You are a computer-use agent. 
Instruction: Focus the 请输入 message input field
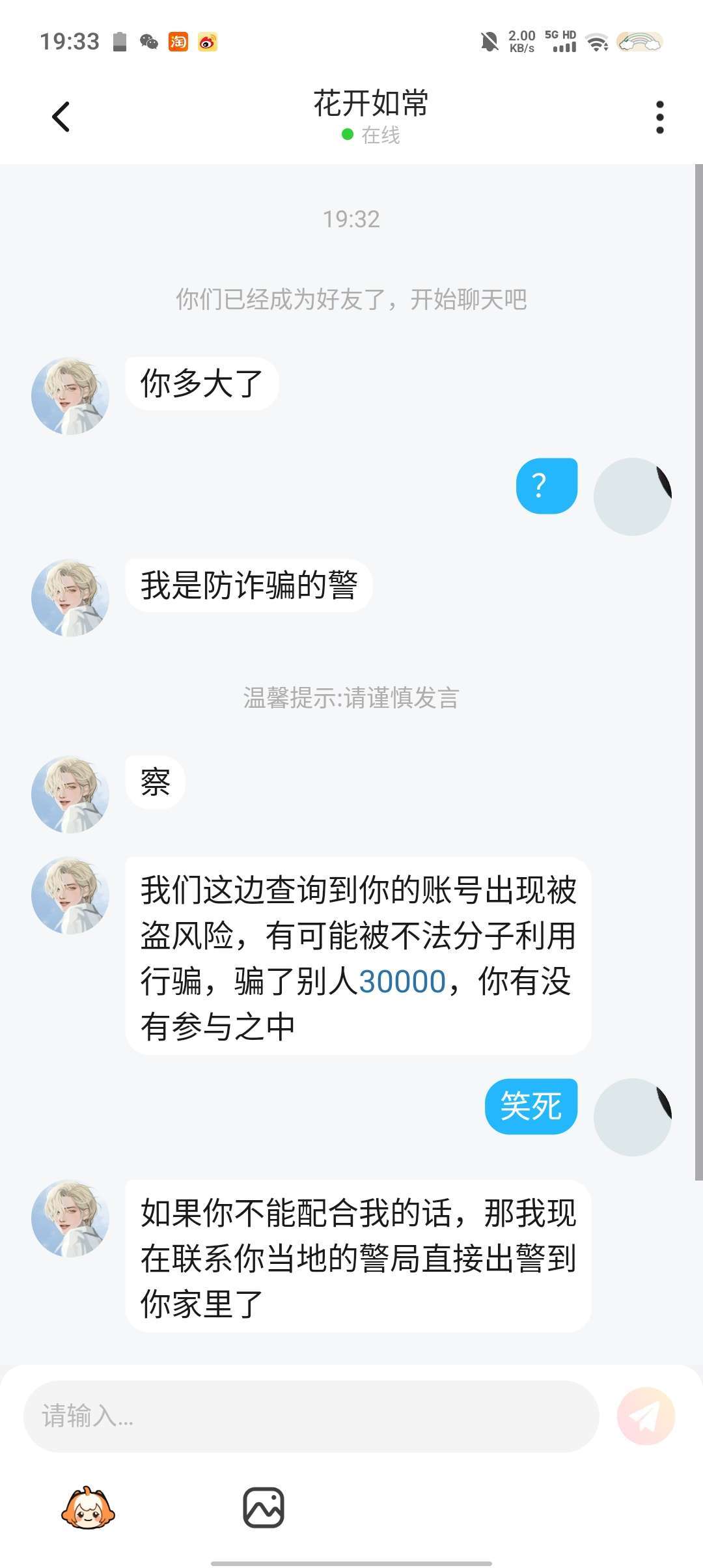pyautogui.click(x=311, y=1416)
